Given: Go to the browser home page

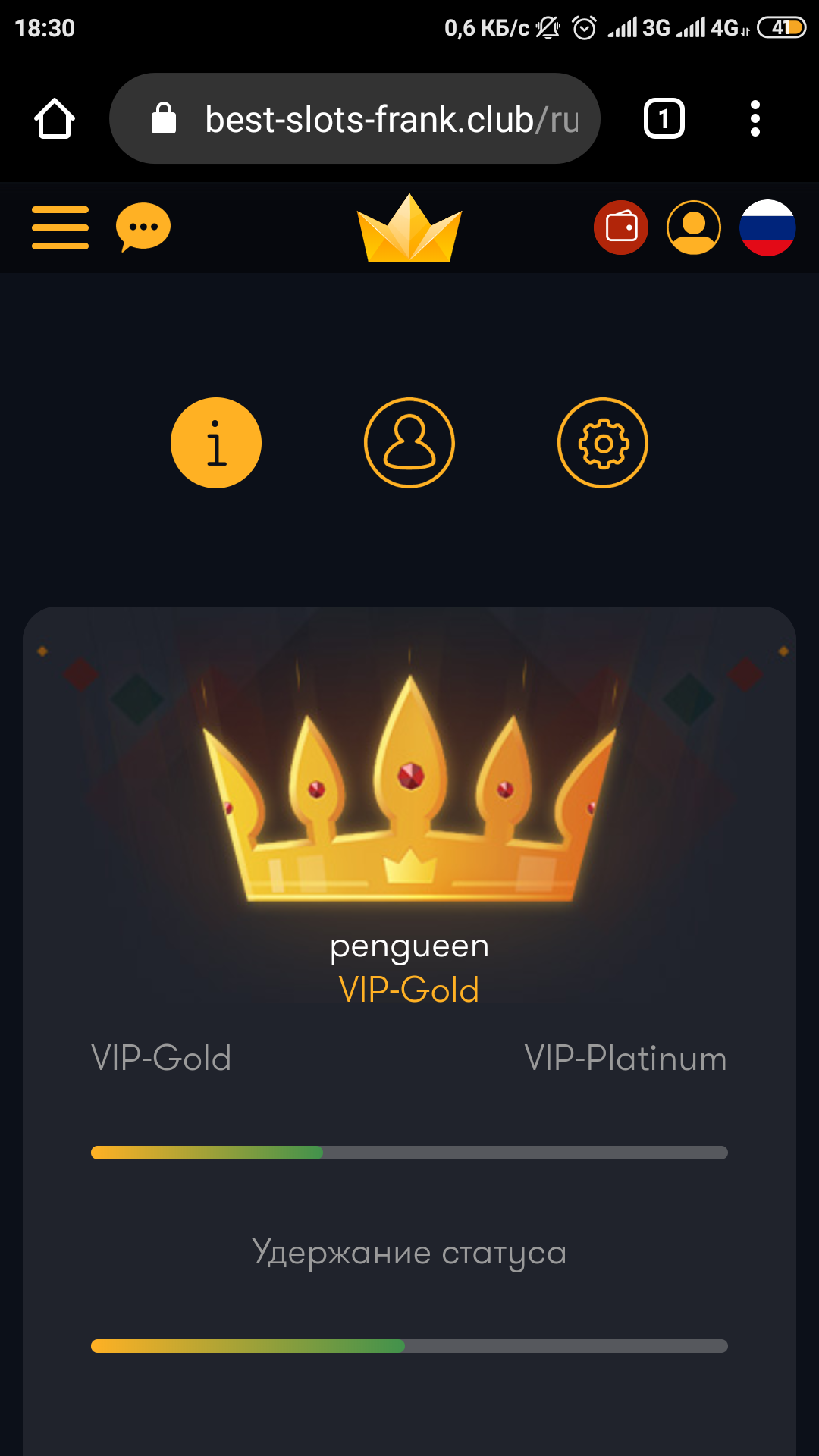Looking at the screenshot, I should coord(55,119).
